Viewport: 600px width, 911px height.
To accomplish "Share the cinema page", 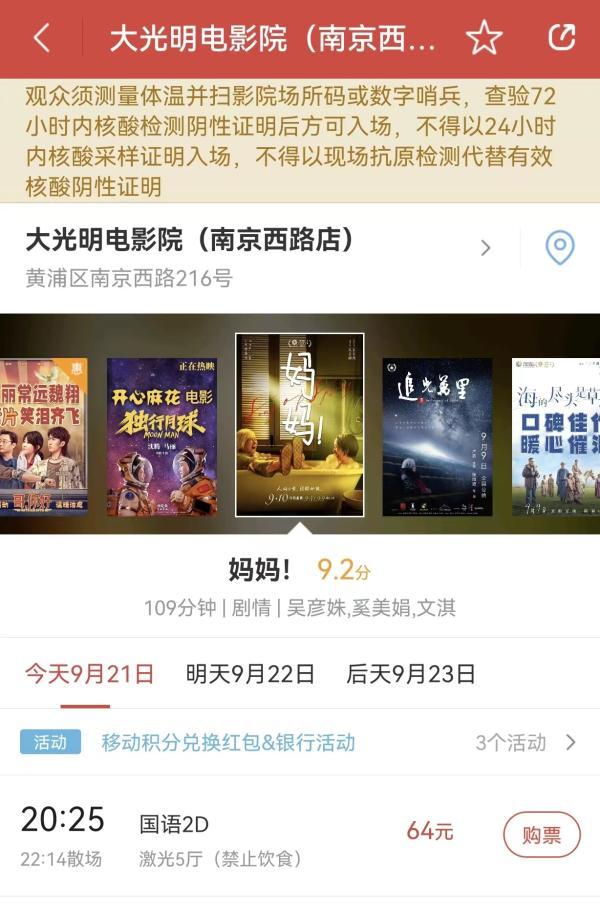I will [562, 38].
